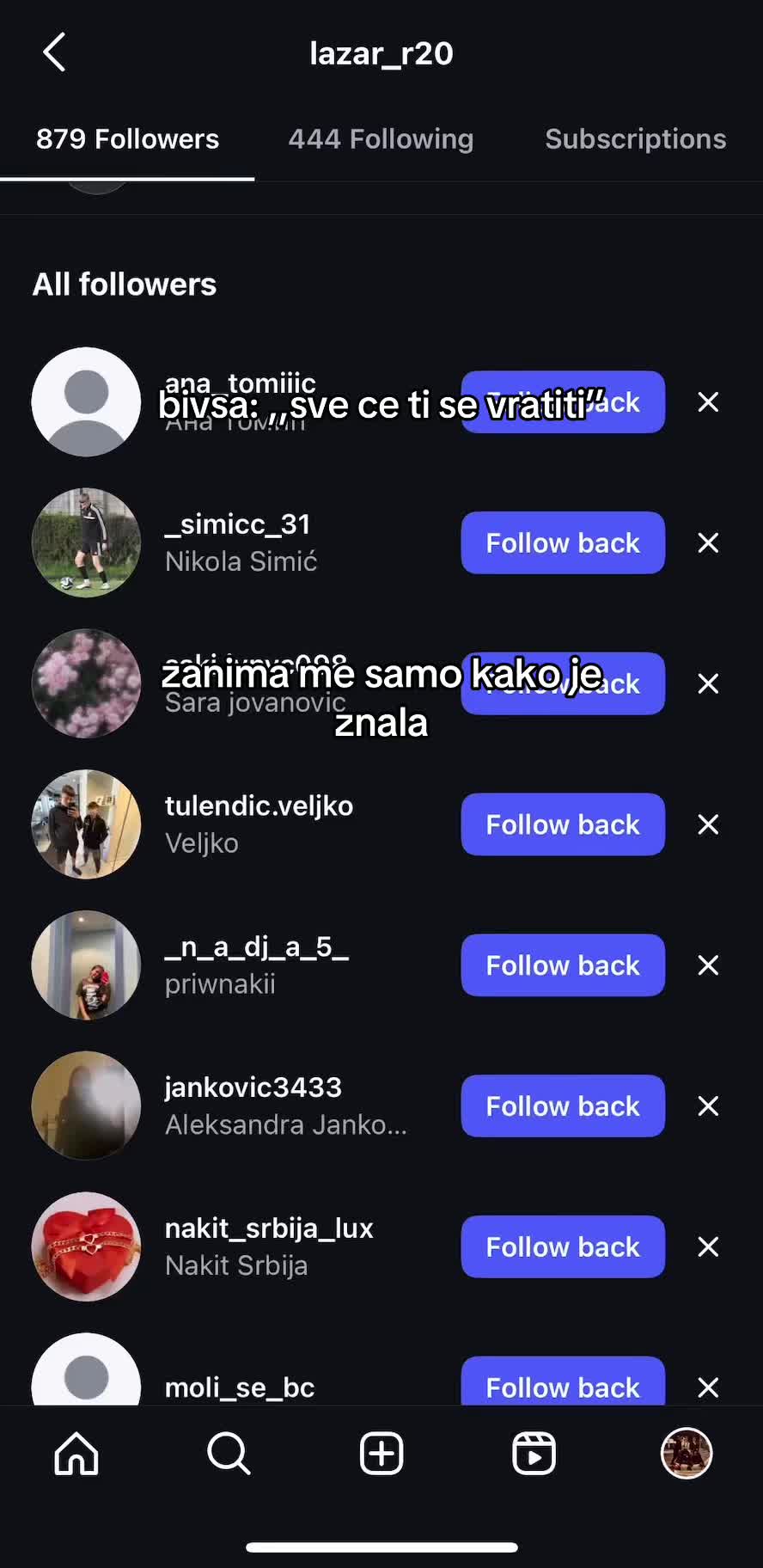
Task: Remove follower ana_tomiiic with the X
Action: (708, 401)
